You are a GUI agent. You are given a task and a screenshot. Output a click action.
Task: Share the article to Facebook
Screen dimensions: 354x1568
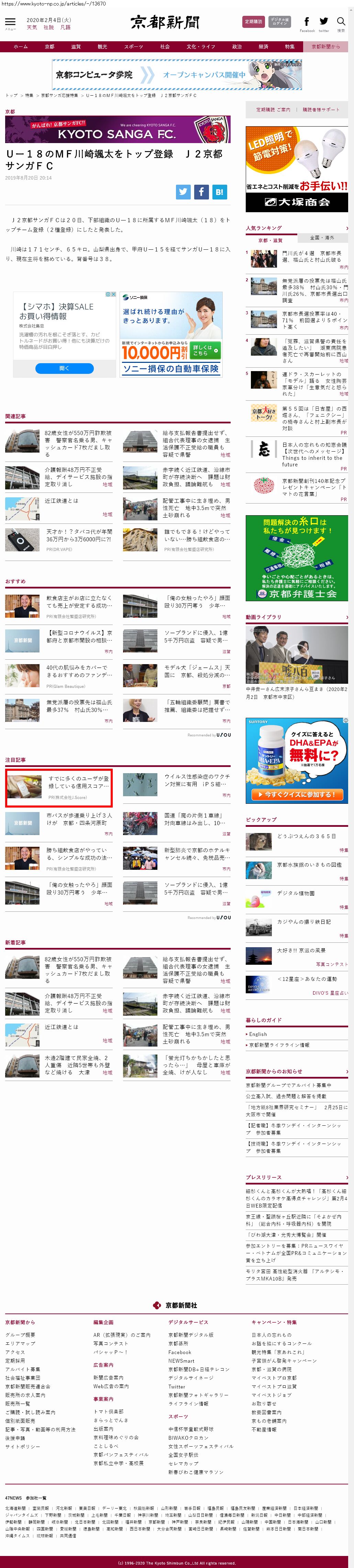tap(201, 192)
